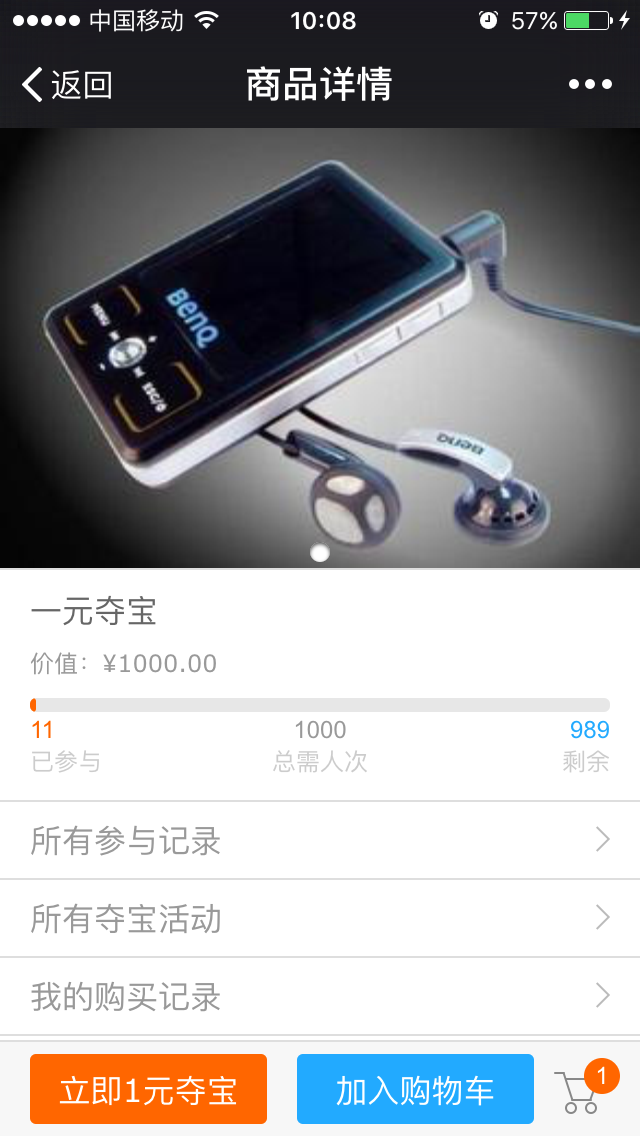The height and width of the screenshot is (1136, 640).
Task: View 我的购买记录
Action: 320,997
